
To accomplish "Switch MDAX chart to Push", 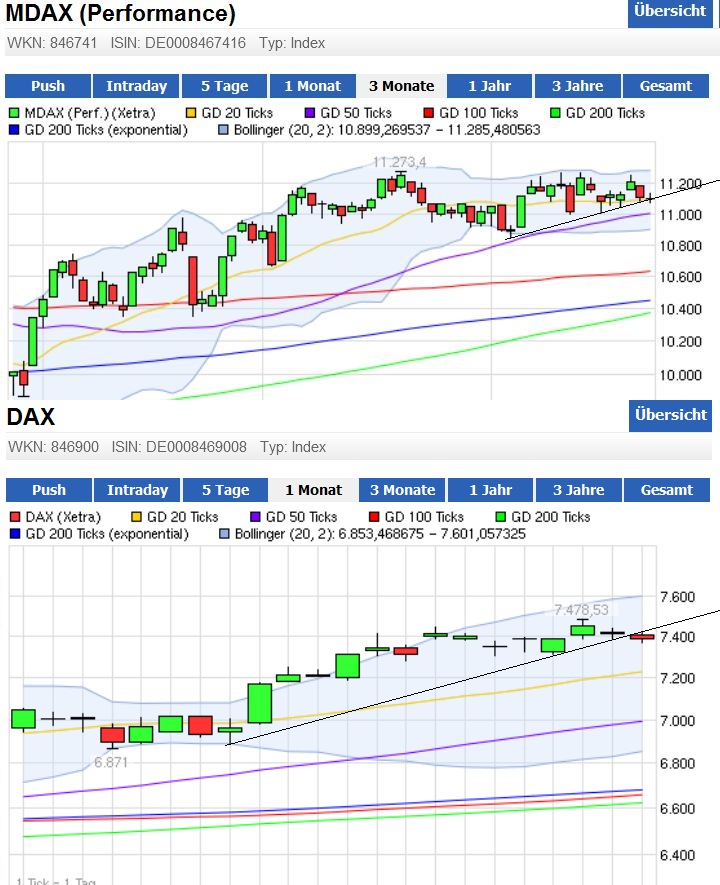I will click(48, 86).
